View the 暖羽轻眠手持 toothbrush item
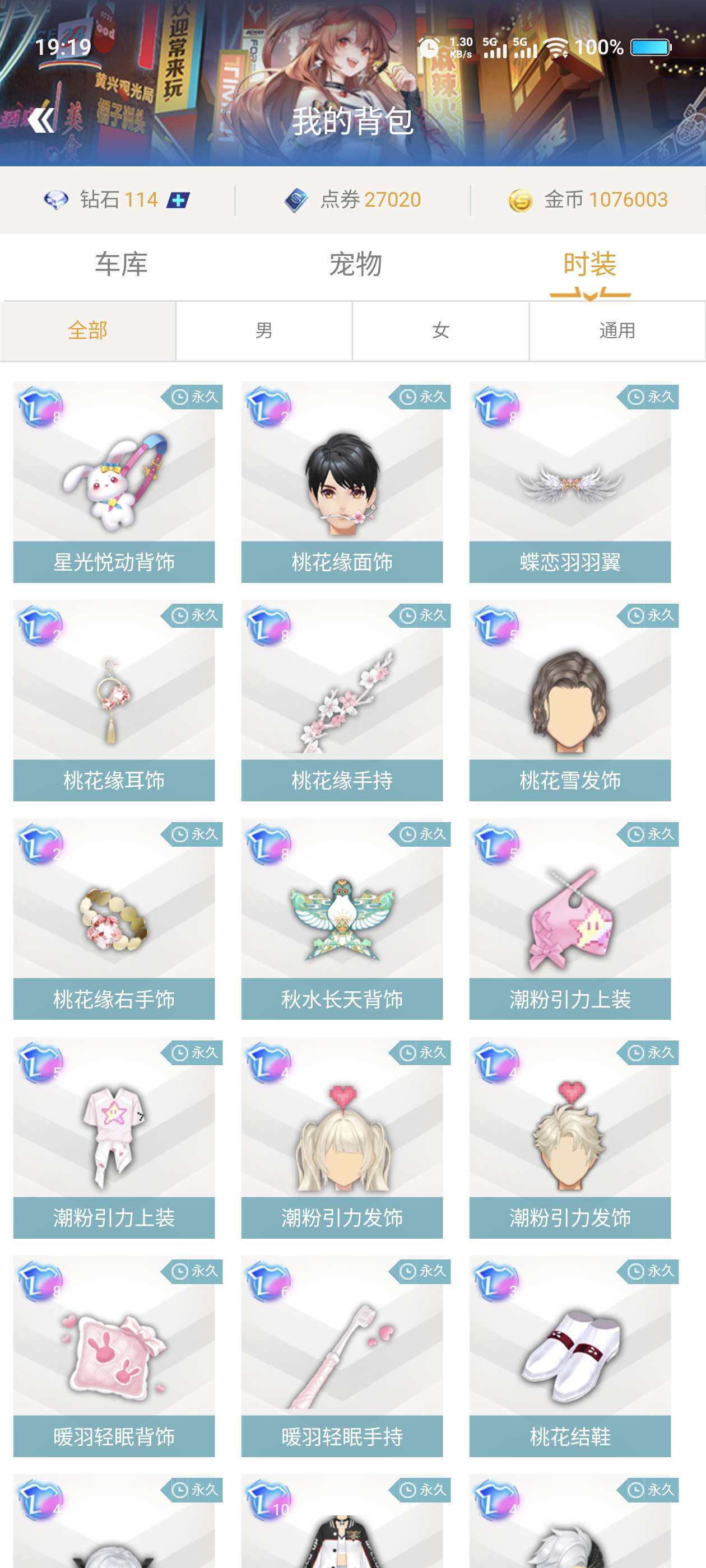This screenshot has height=1568, width=706. [x=342, y=1356]
